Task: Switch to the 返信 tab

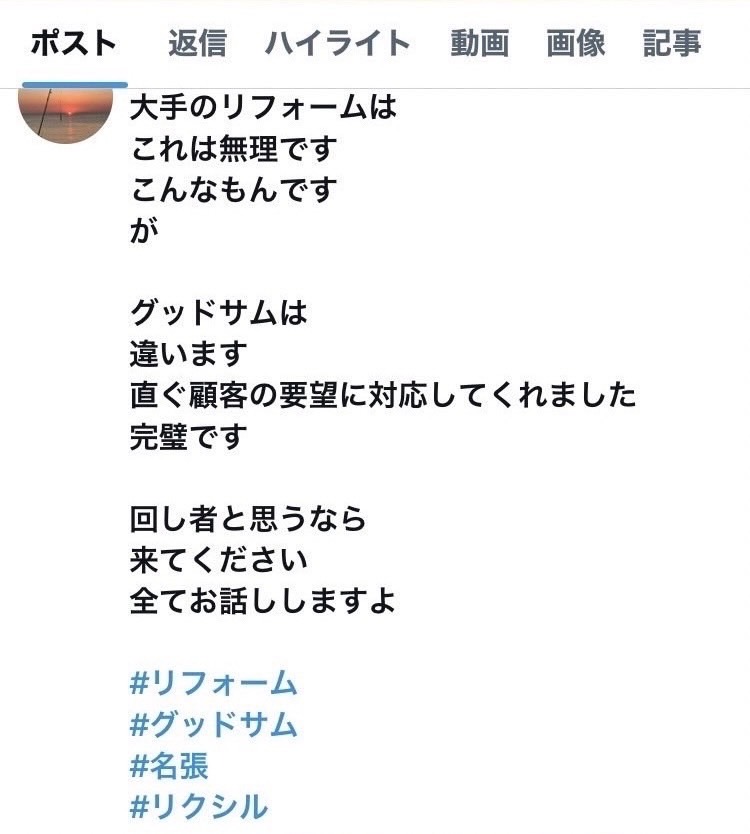Action: click(x=197, y=44)
